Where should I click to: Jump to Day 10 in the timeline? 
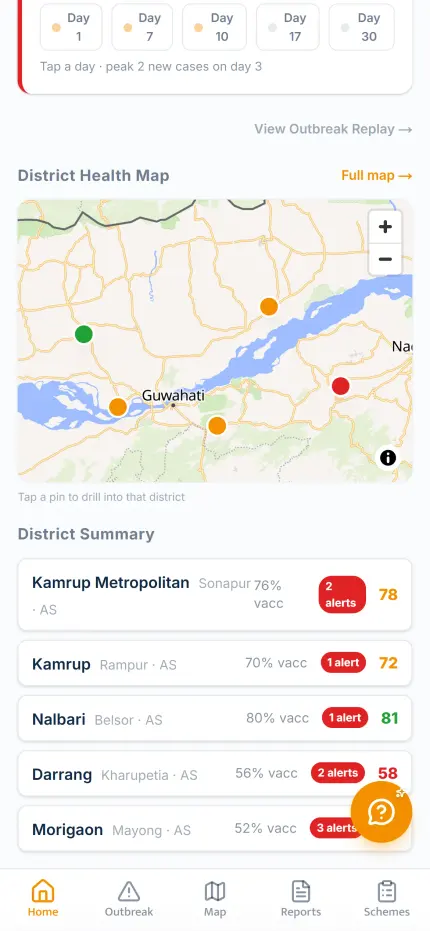click(x=214, y=27)
